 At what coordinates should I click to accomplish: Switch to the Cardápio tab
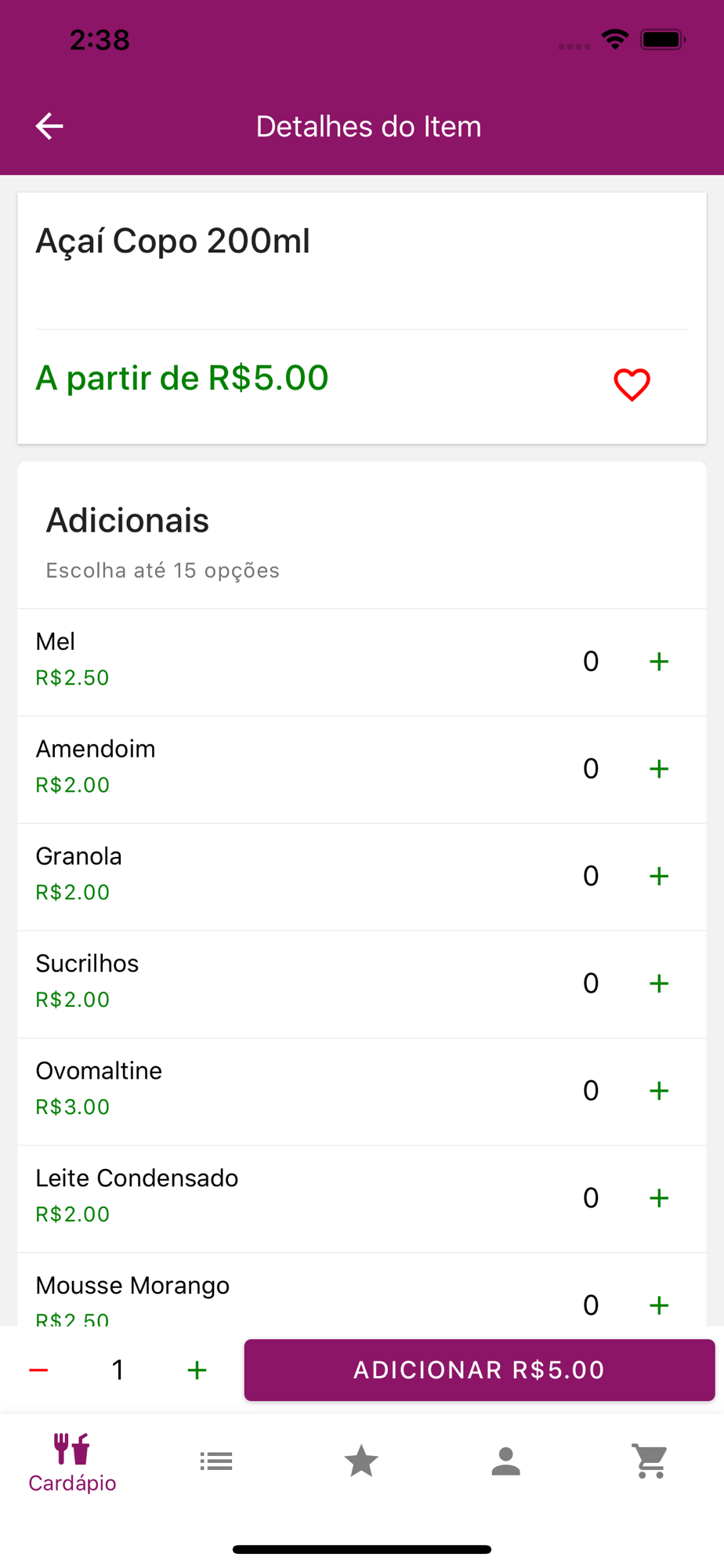[72, 1463]
